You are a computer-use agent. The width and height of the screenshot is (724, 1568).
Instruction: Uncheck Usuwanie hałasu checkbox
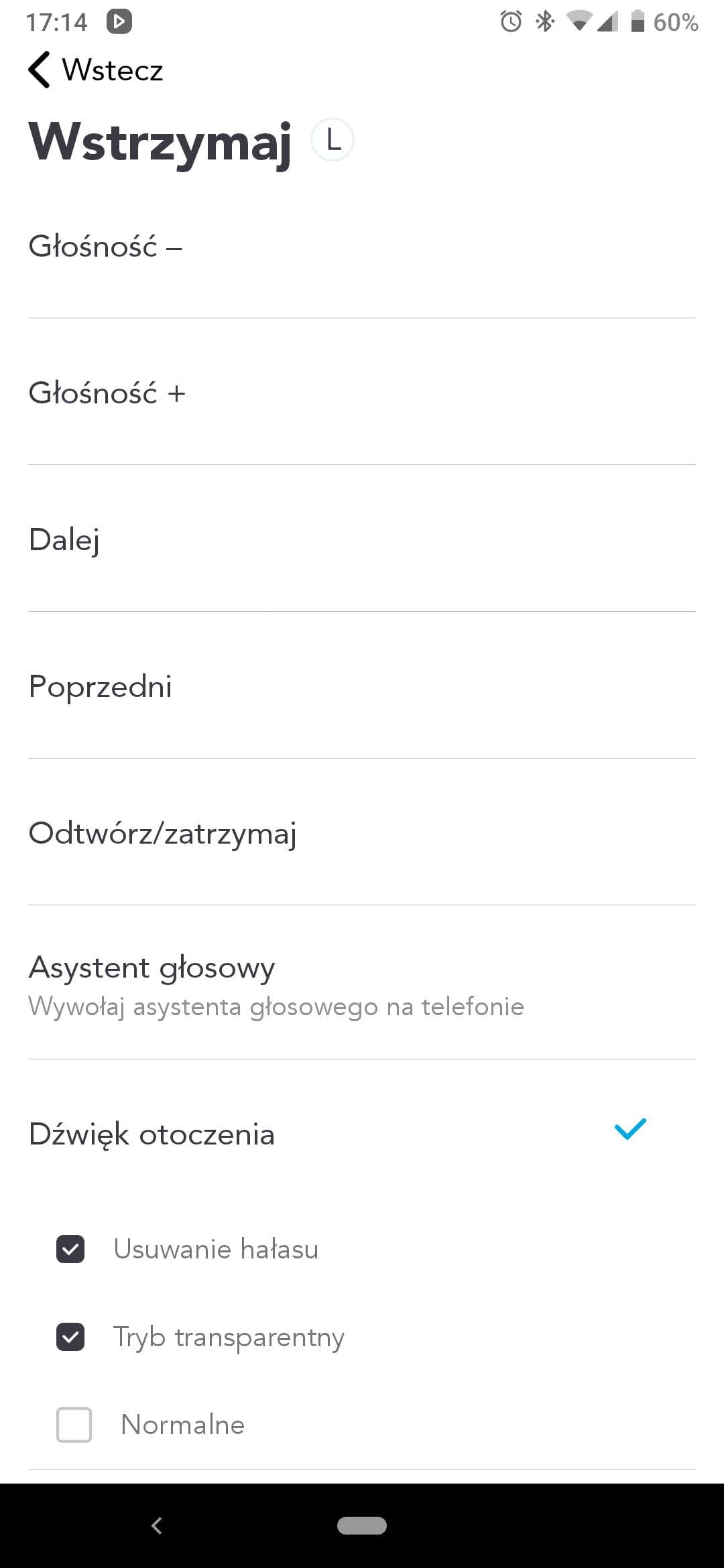point(70,1249)
